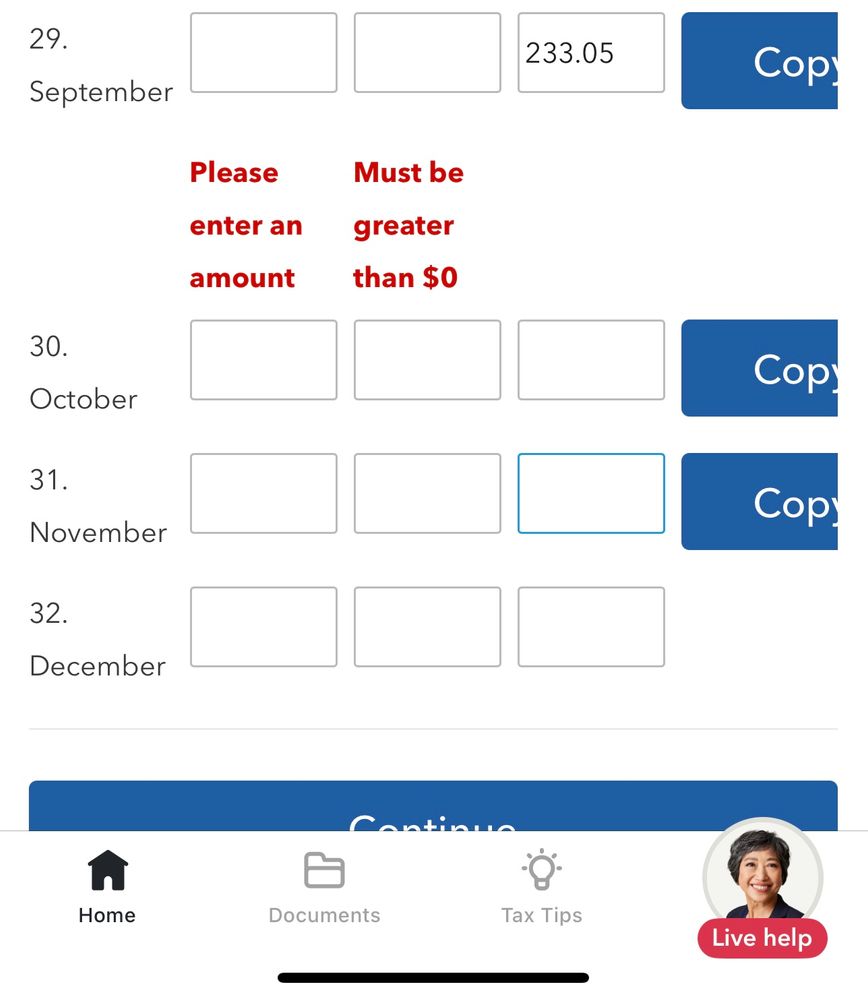Copy the November row values

(760, 501)
